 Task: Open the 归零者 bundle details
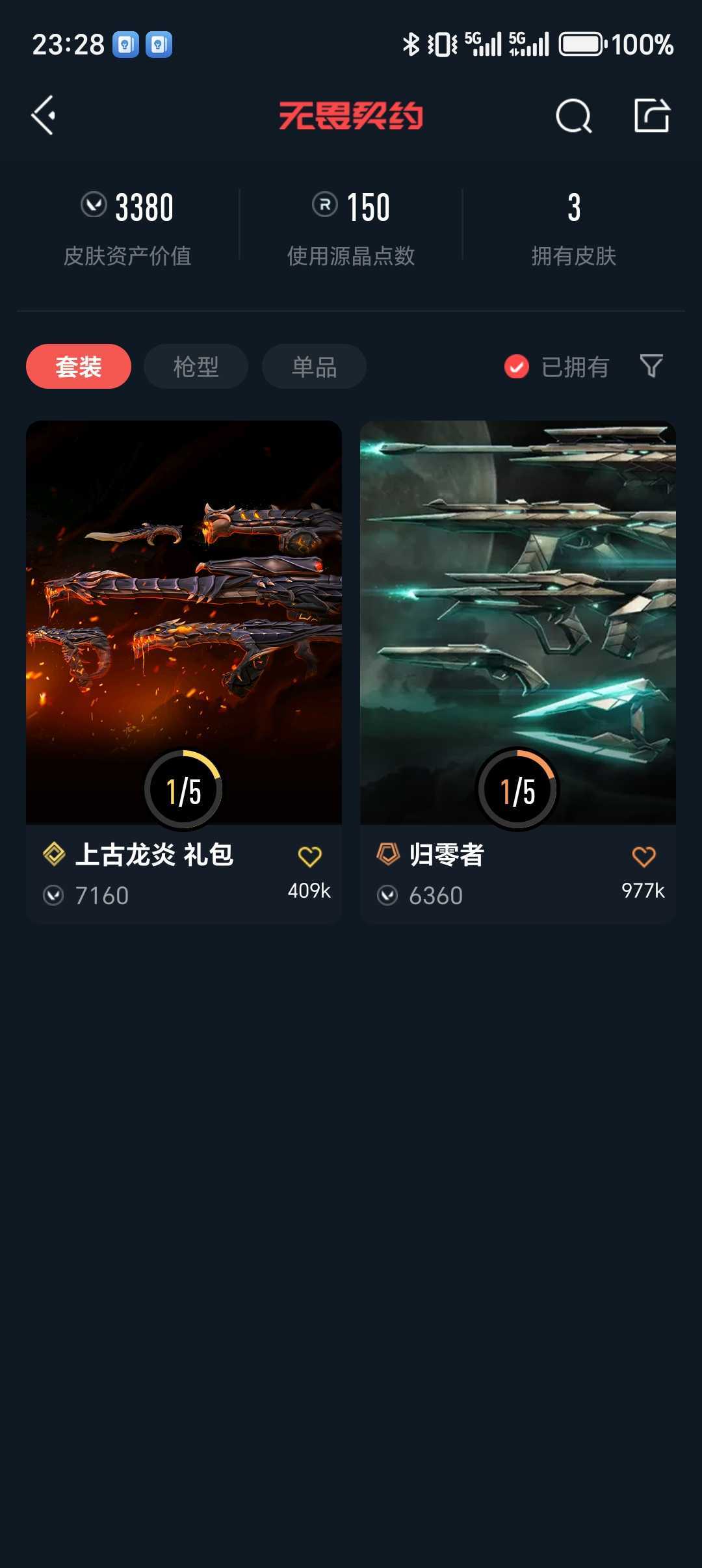click(x=517, y=618)
